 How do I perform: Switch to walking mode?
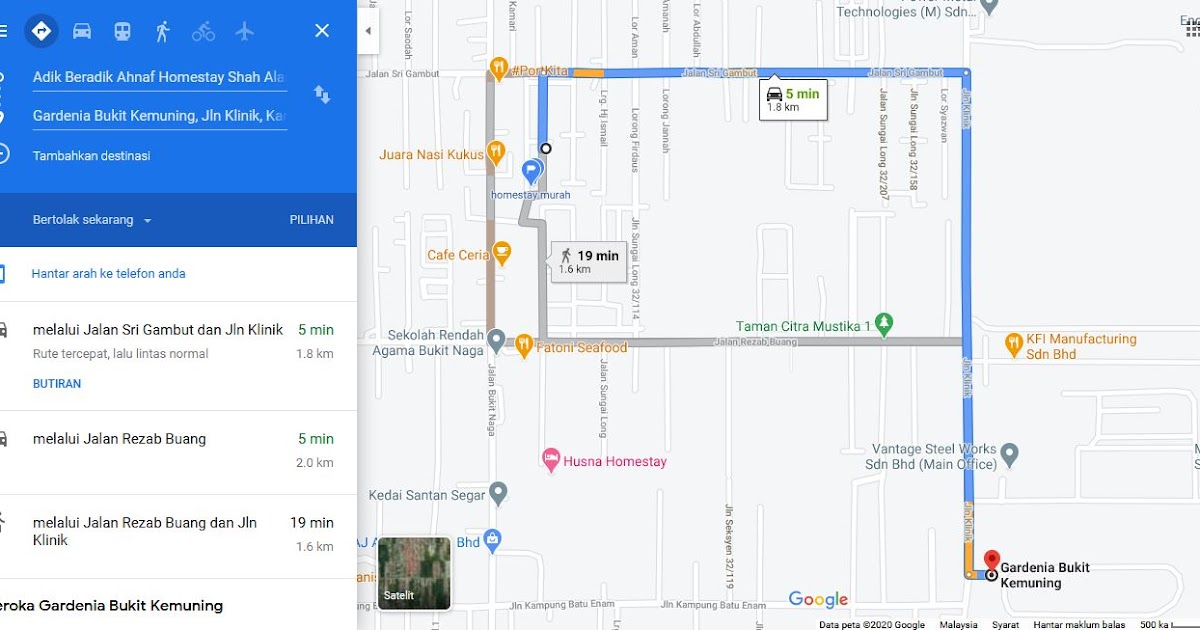click(x=162, y=31)
